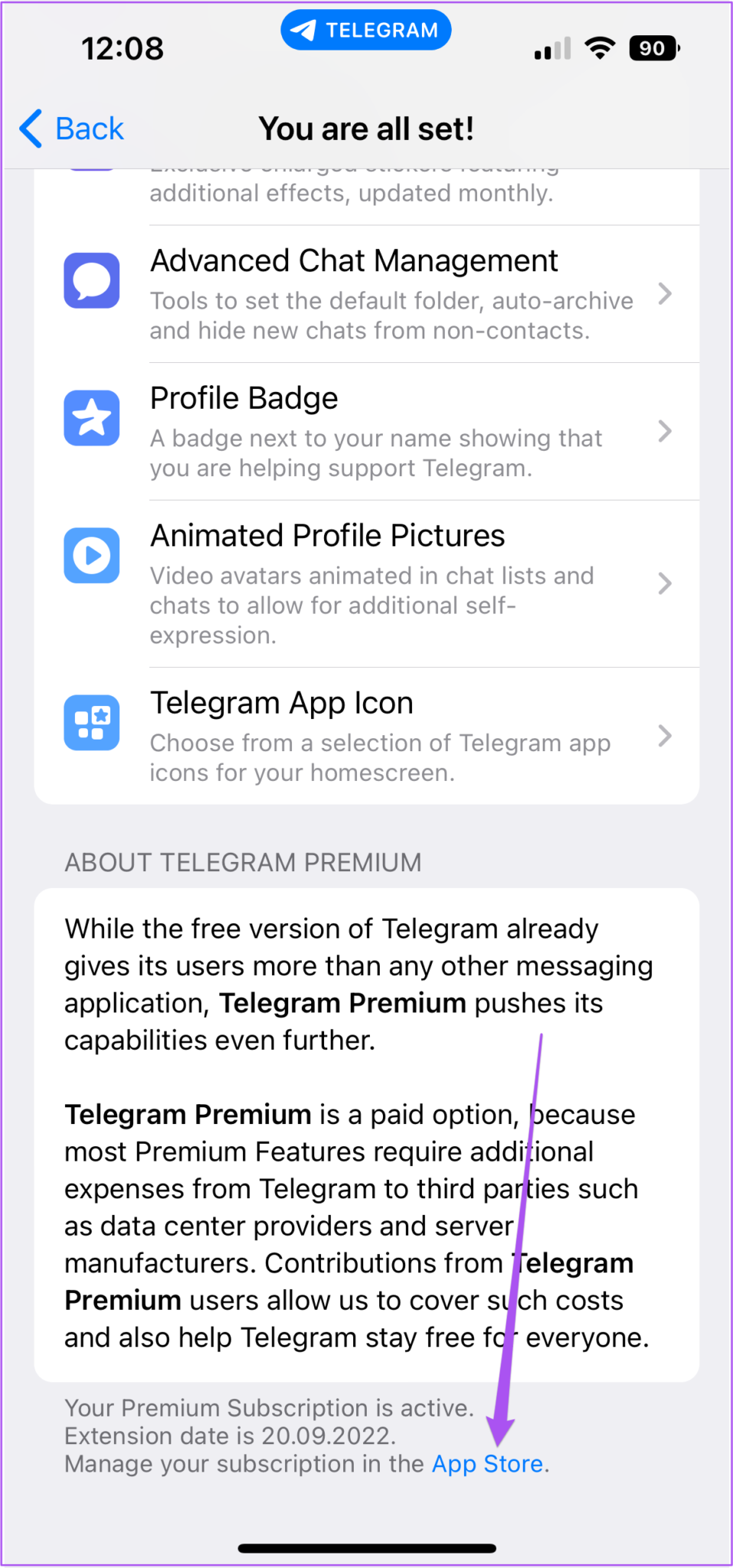This screenshot has height=1568, width=733.
Task: Select the Telegram App Icon list entry
Action: point(366,736)
